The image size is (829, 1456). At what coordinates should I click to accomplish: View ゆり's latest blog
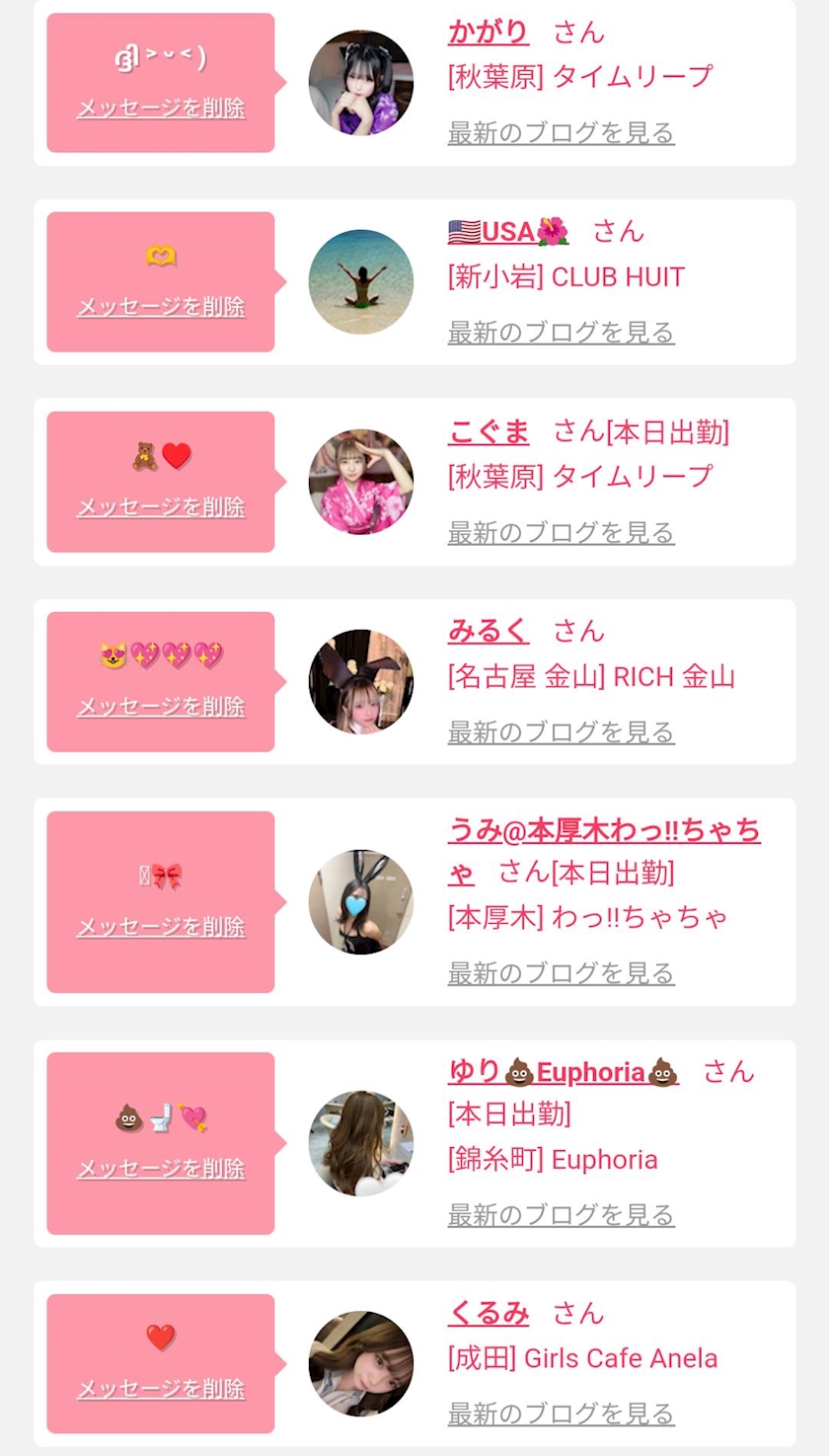(x=561, y=1214)
